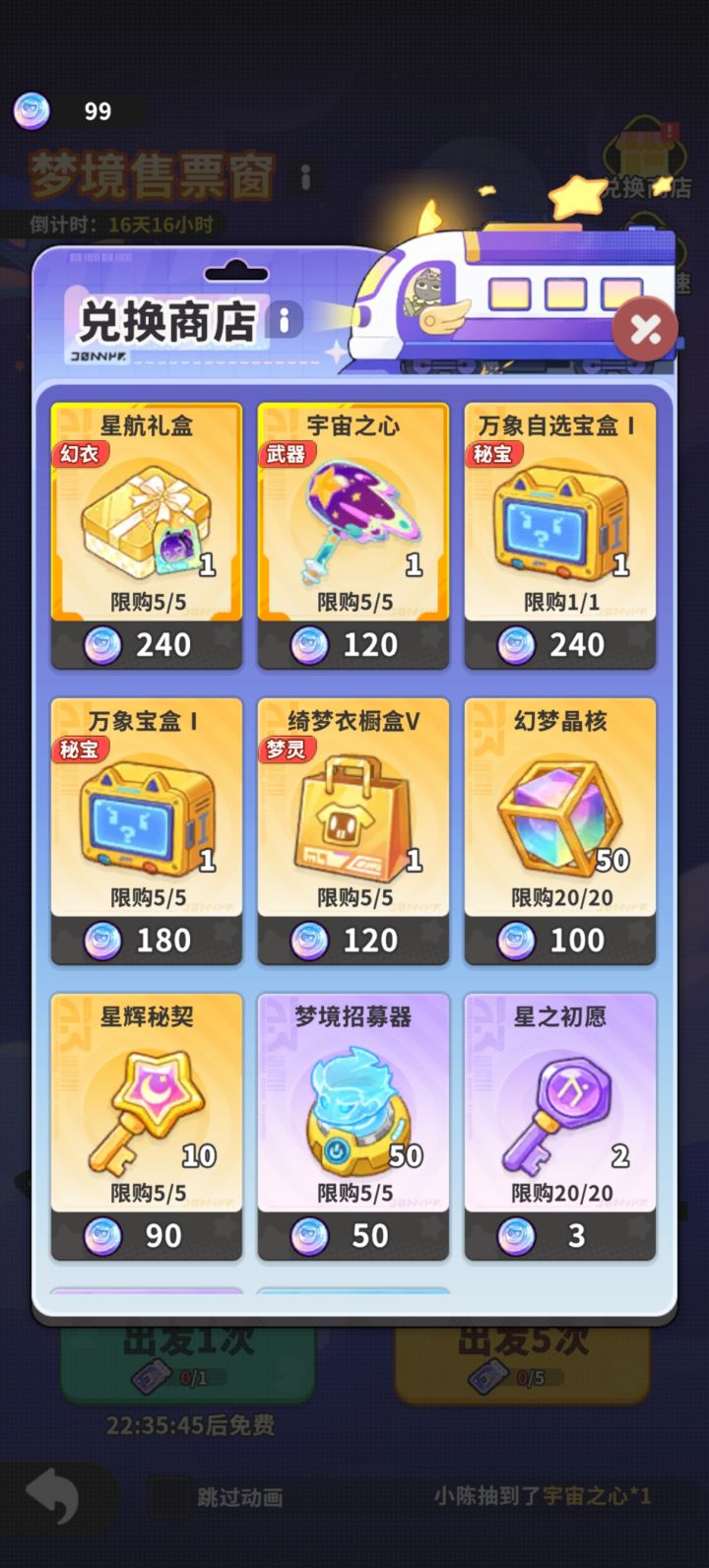Tap the info icon beside 兑换商店 title

[286, 321]
